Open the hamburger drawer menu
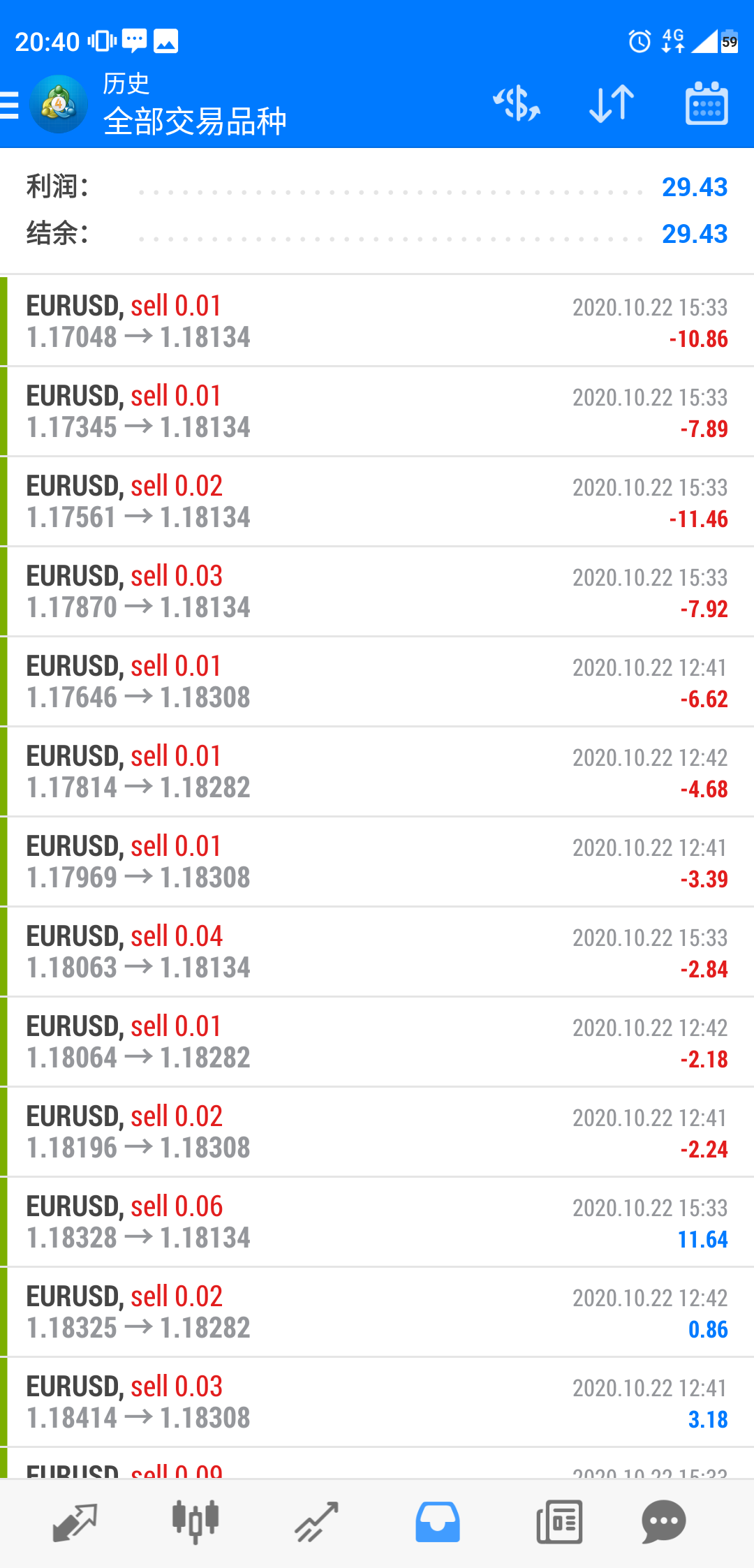Image resolution: width=754 pixels, height=1568 pixels. [10, 105]
